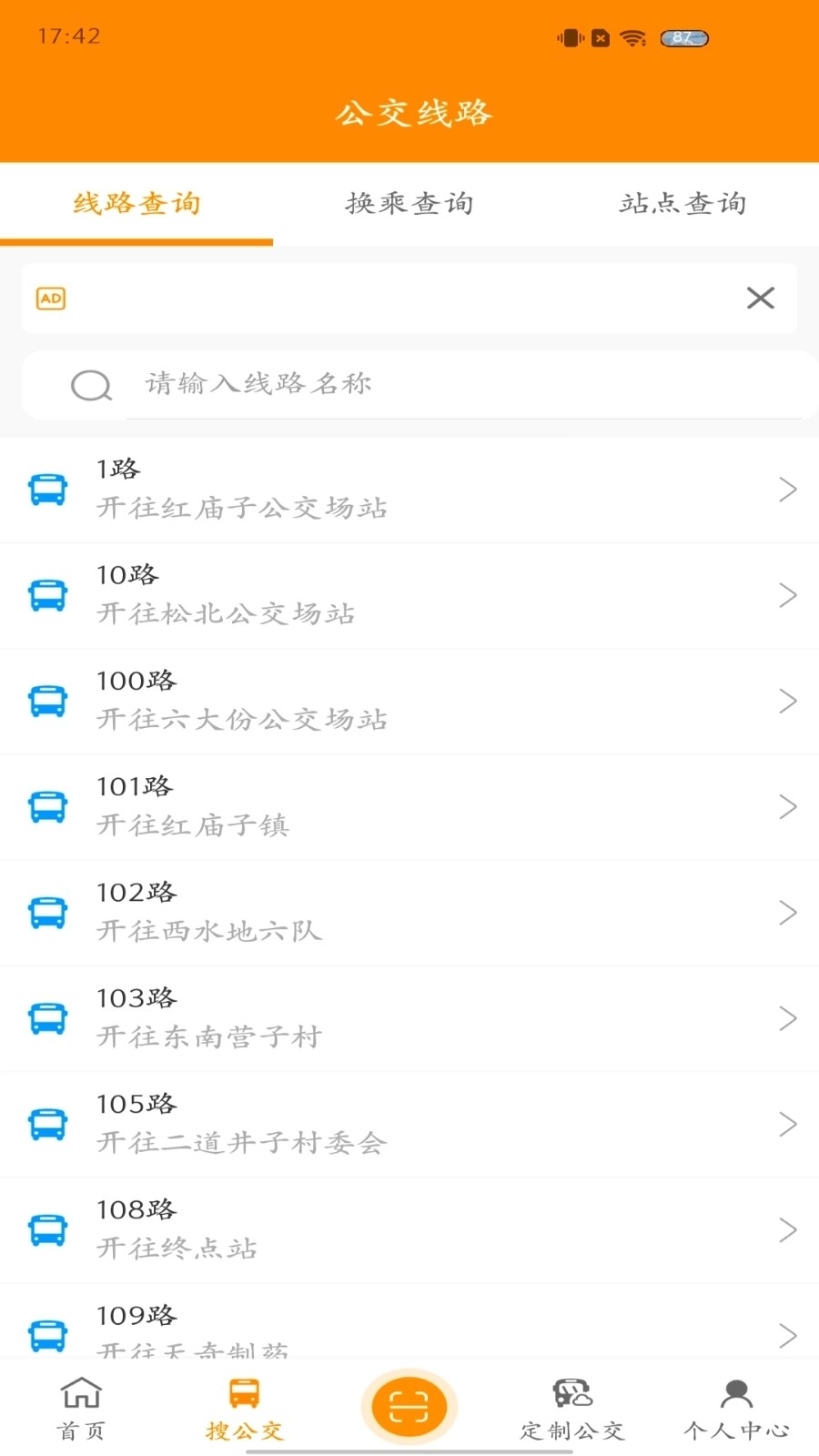Open route 105路 to 二道井子村委会
This screenshot has width=819, height=1456.
pos(409,1123)
